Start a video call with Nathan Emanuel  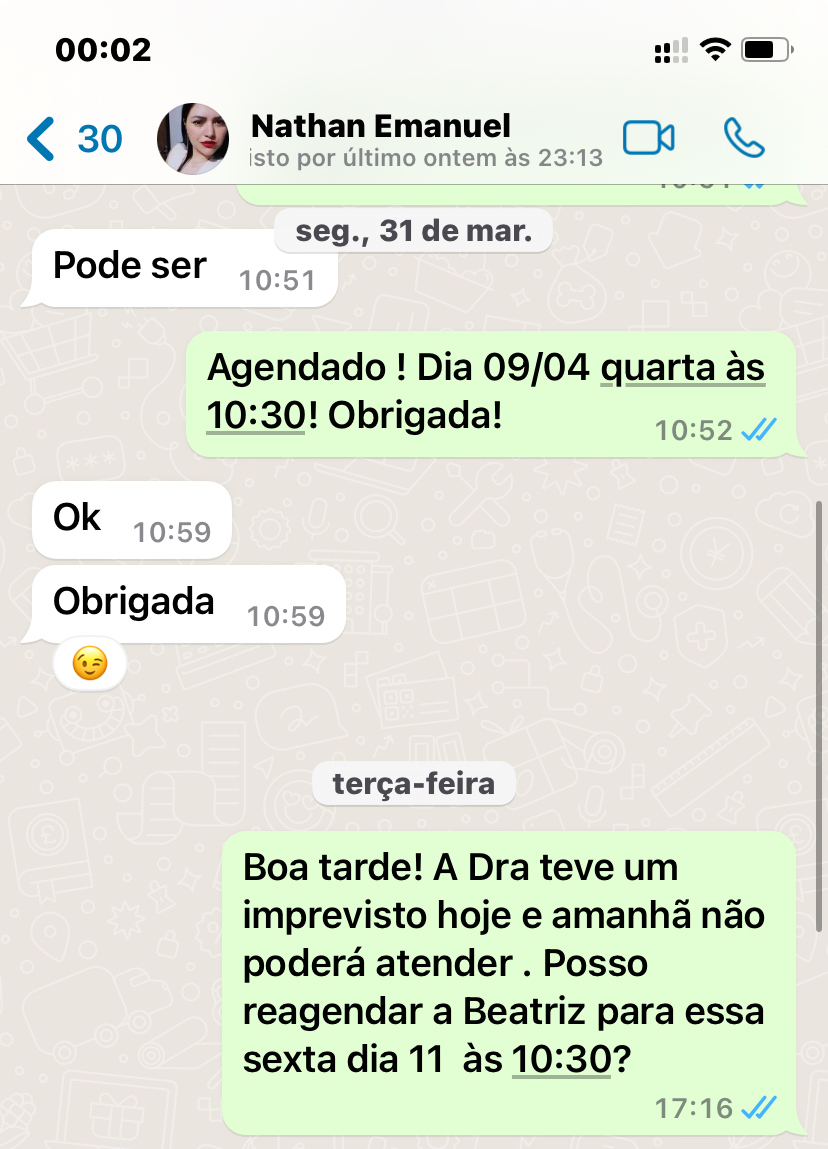point(648,138)
